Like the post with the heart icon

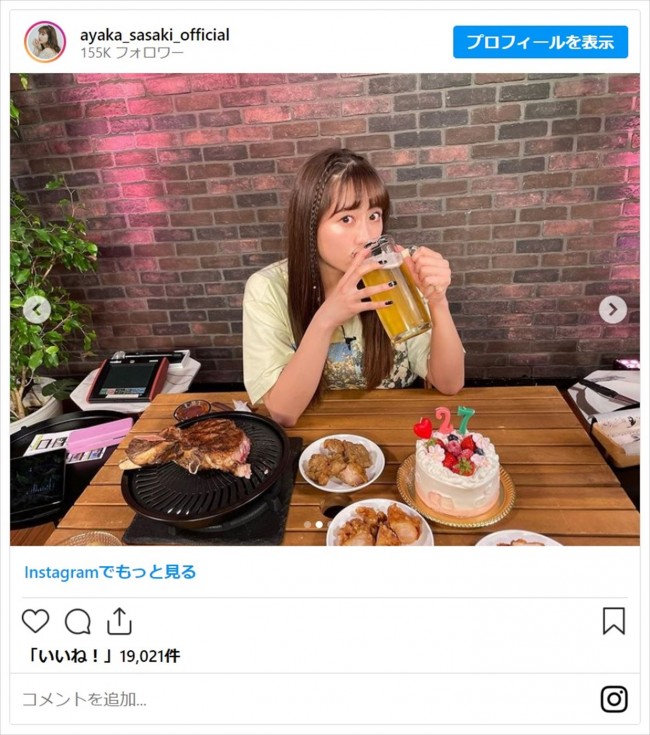[35, 621]
